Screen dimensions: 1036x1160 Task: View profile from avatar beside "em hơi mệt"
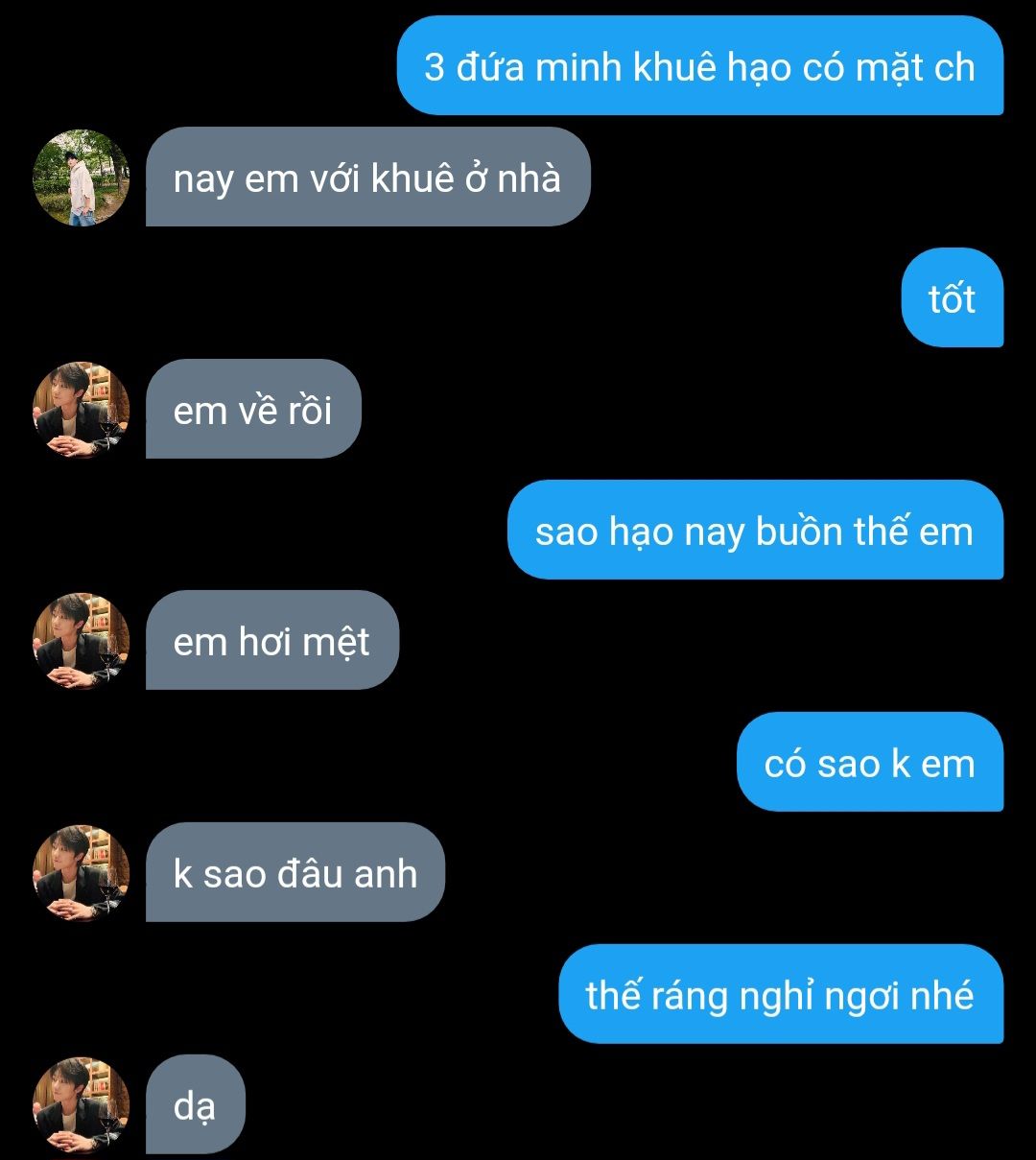click(82, 641)
